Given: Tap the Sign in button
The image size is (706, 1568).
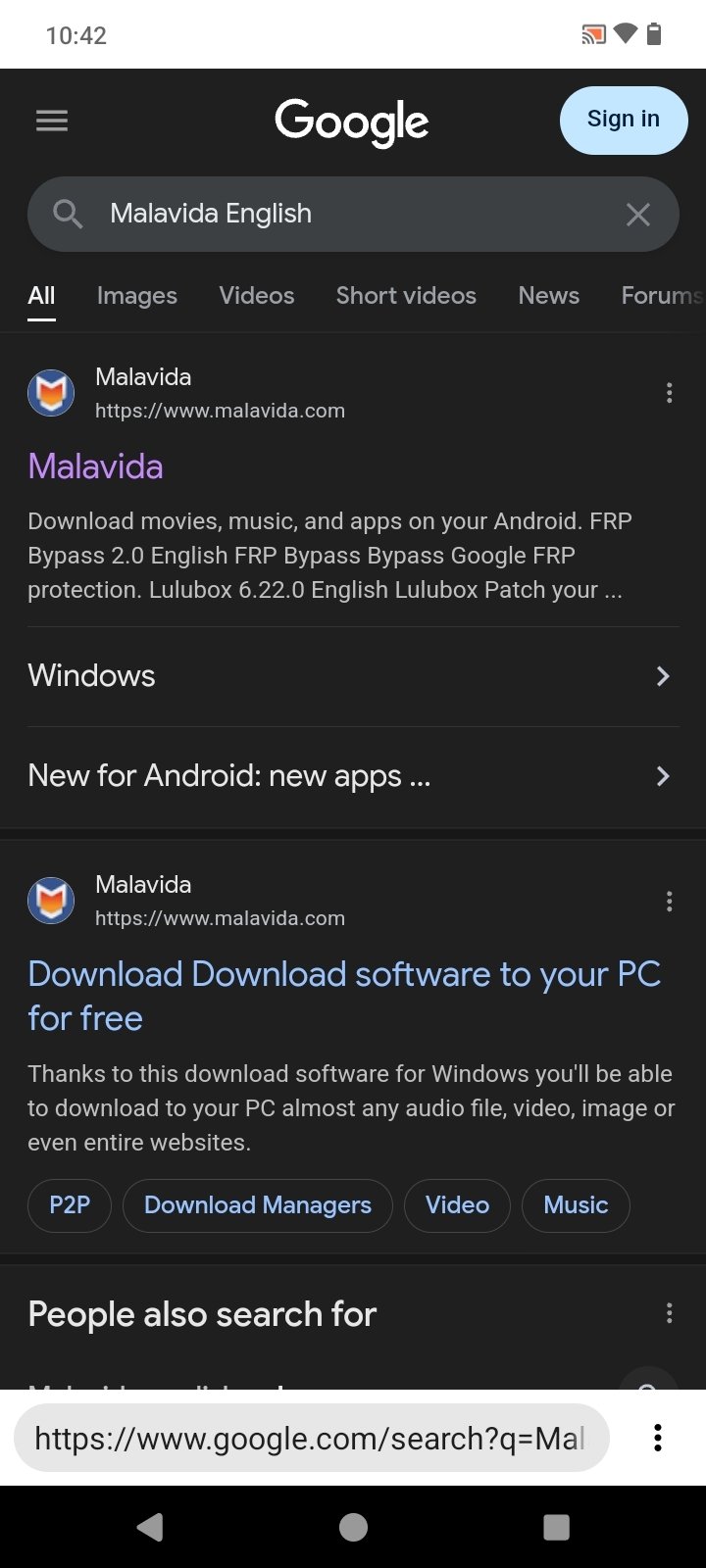Looking at the screenshot, I should 623,120.
